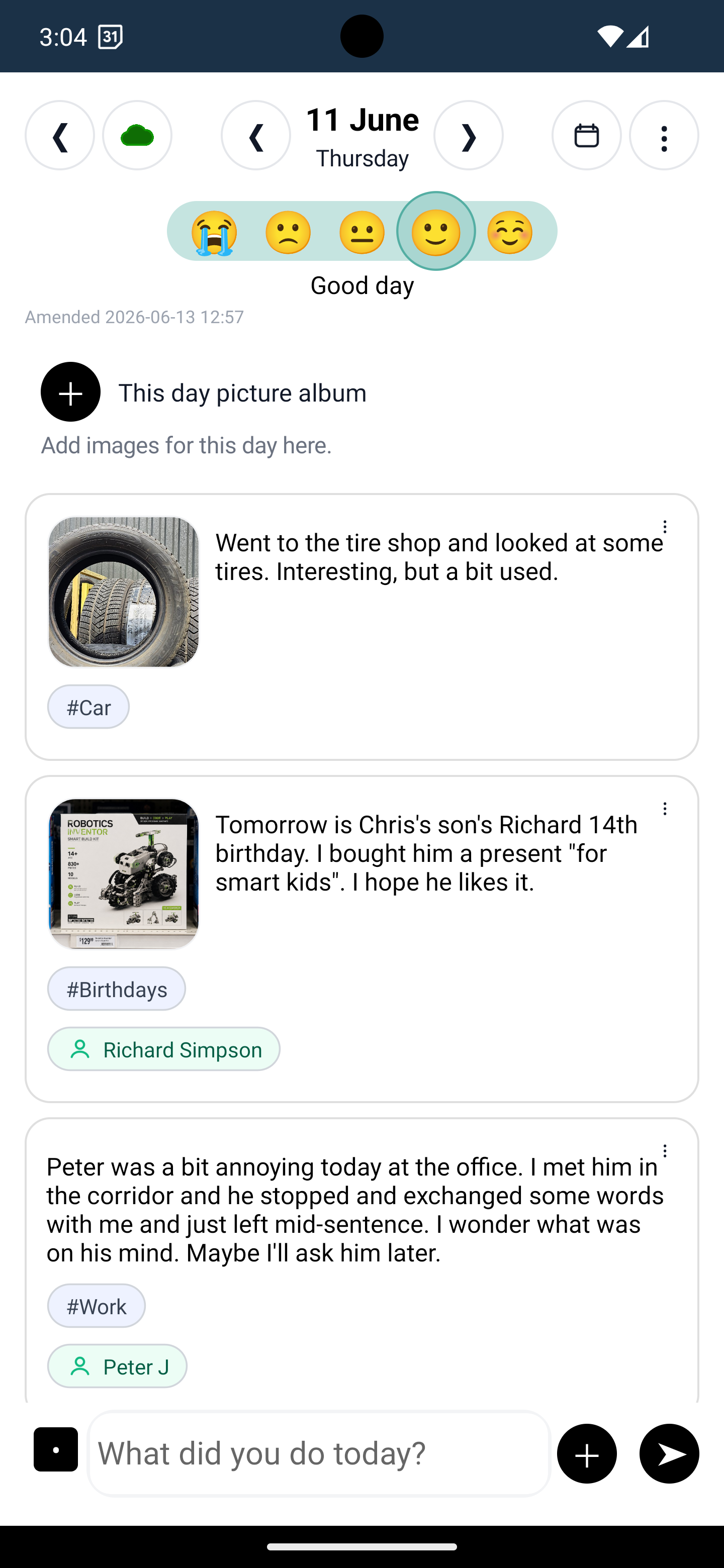Viewport: 724px width, 1568px height.
Task: Tap the #Car tag chip
Action: [x=88, y=707]
